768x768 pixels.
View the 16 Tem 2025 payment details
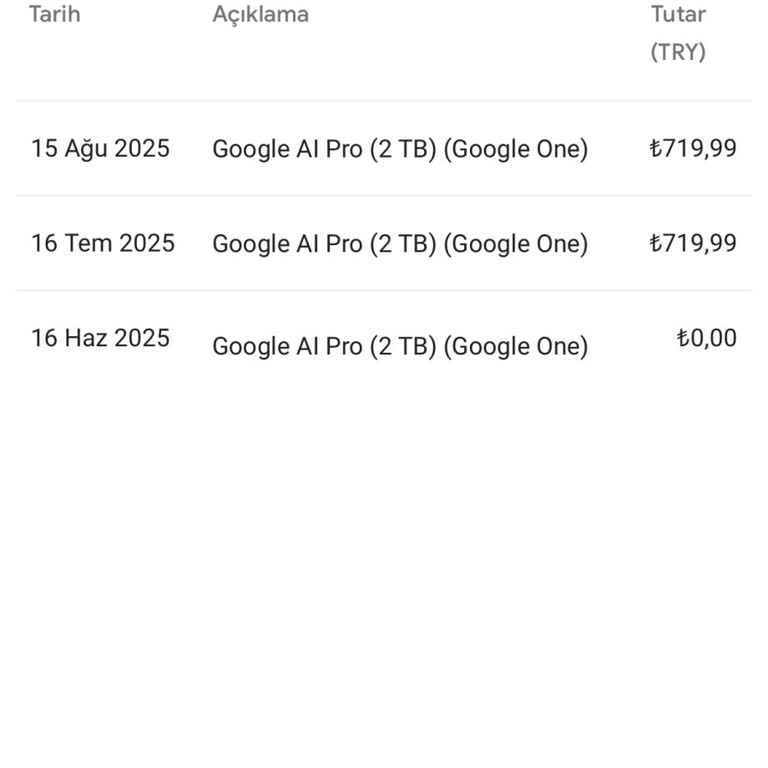pyautogui.click(x=384, y=244)
